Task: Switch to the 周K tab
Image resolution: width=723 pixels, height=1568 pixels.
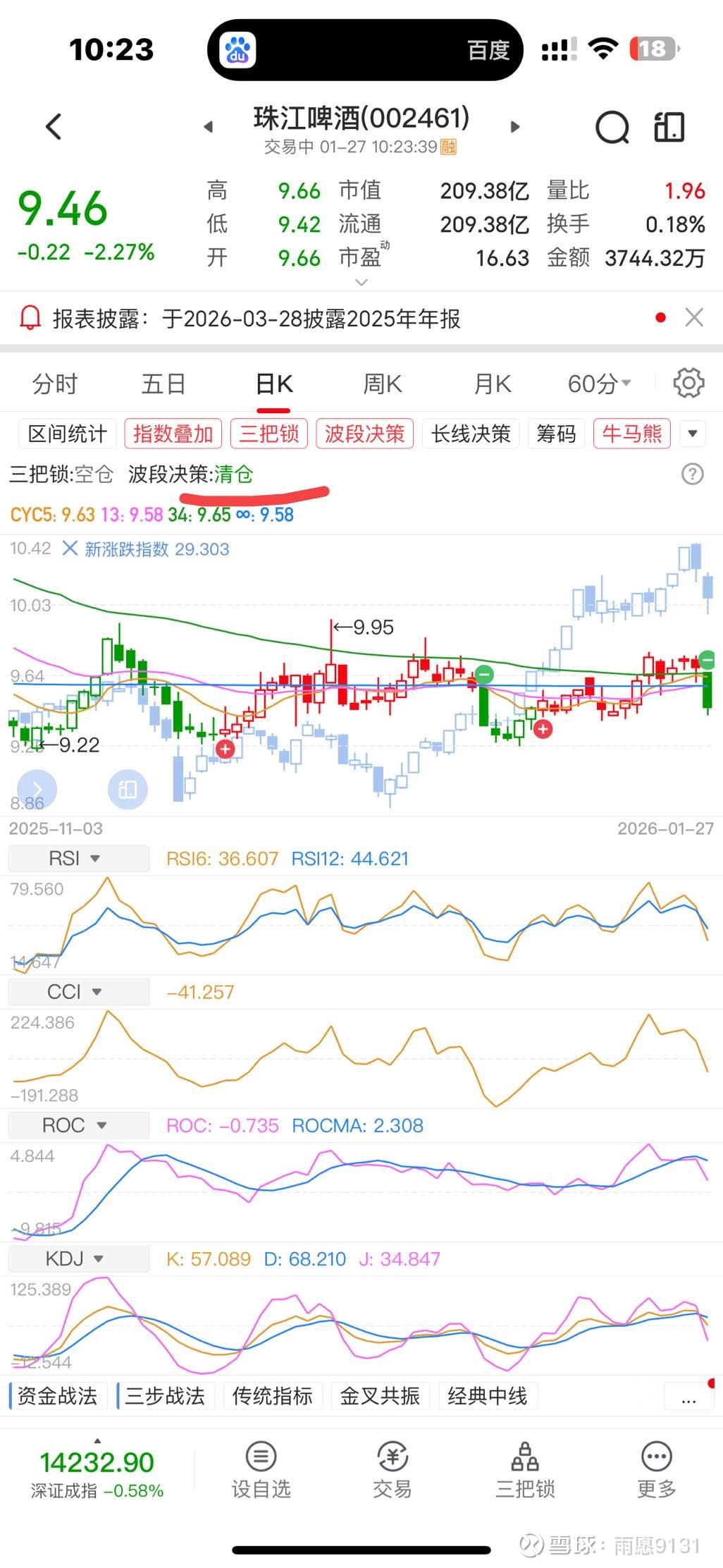Action: coord(381,383)
